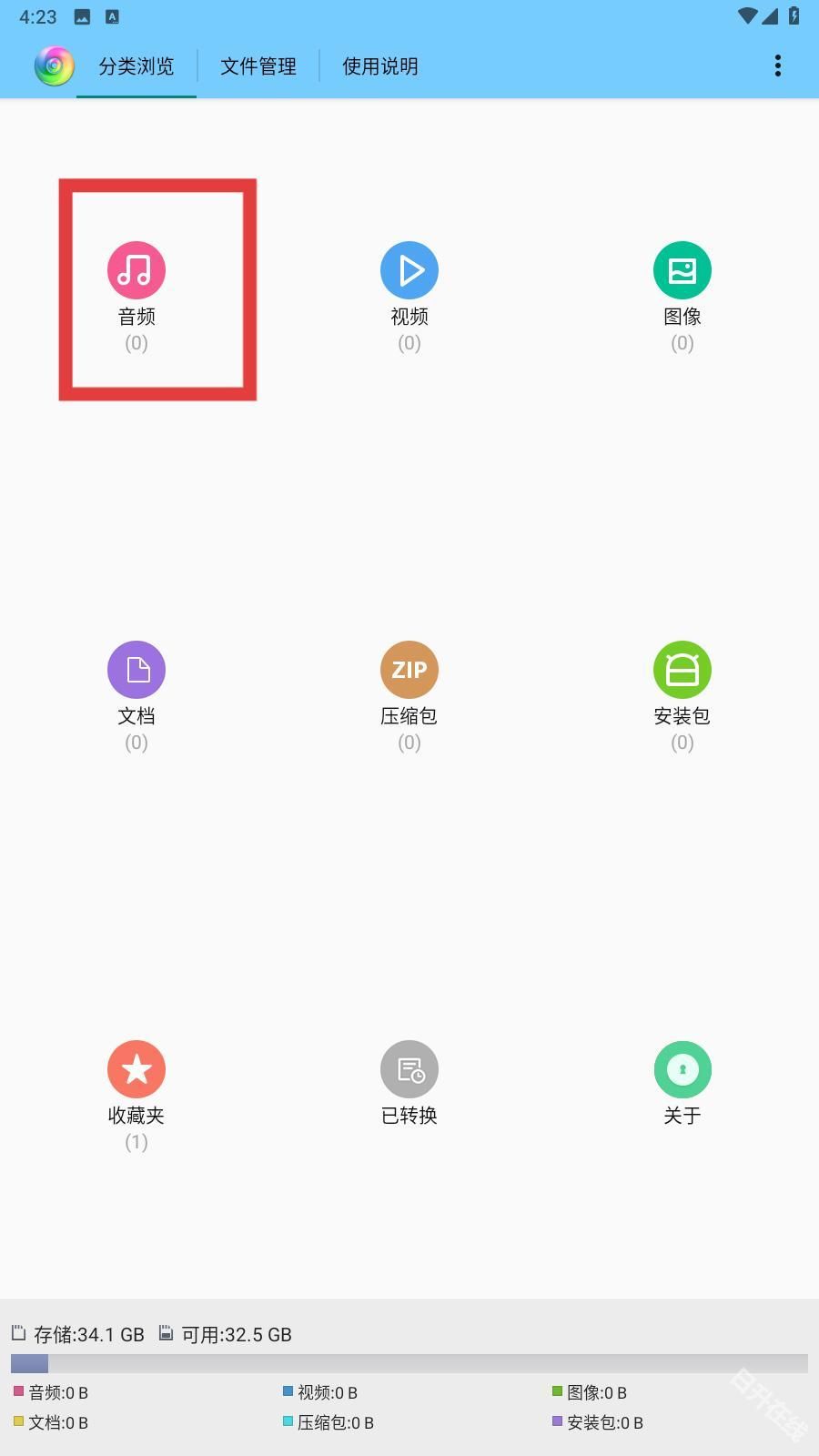This screenshot has width=819, height=1456.
Task: Open the three-dot overflow menu
Action: point(778,65)
